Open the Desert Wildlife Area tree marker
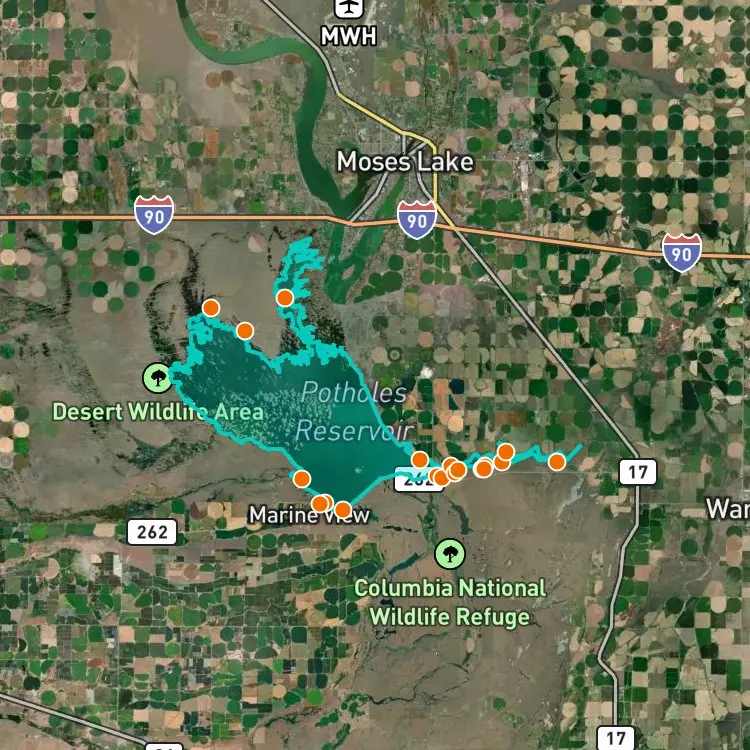This screenshot has height=750, width=750. [156, 378]
